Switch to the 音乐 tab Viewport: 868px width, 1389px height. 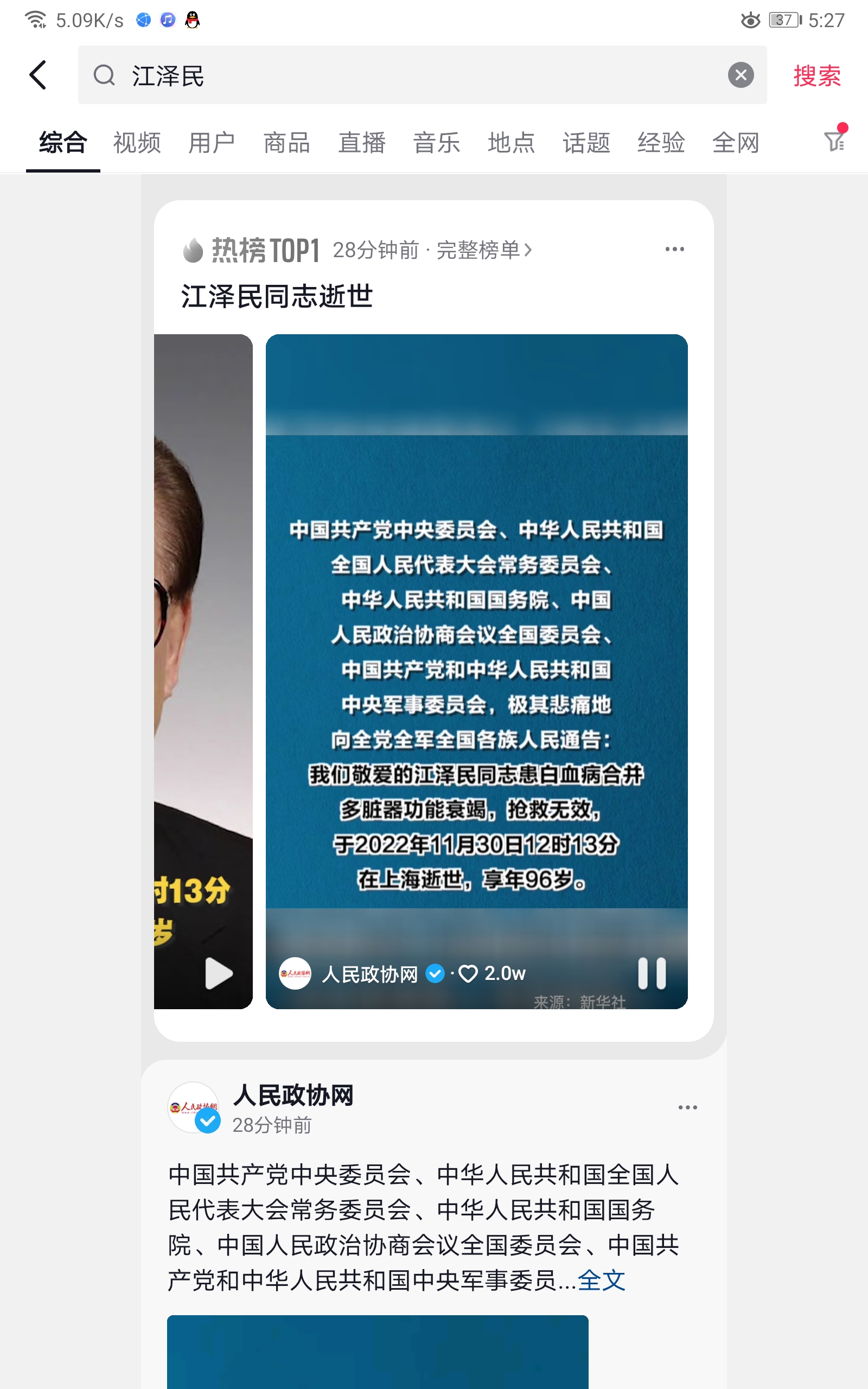(x=436, y=143)
